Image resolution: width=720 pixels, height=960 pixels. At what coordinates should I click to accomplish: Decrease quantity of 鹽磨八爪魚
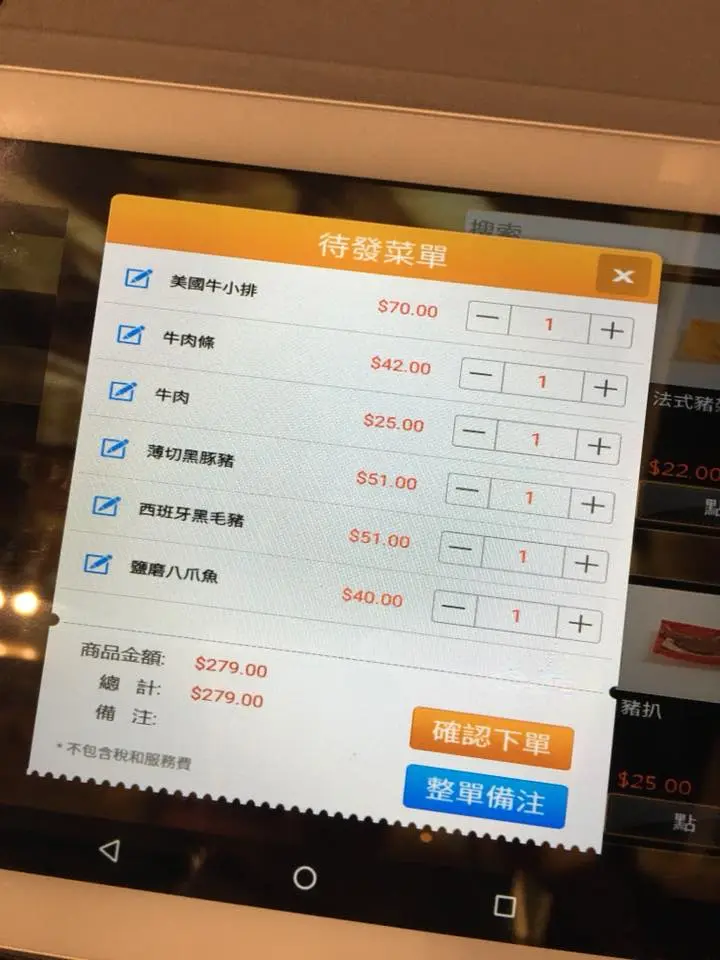pyautogui.click(x=453, y=608)
